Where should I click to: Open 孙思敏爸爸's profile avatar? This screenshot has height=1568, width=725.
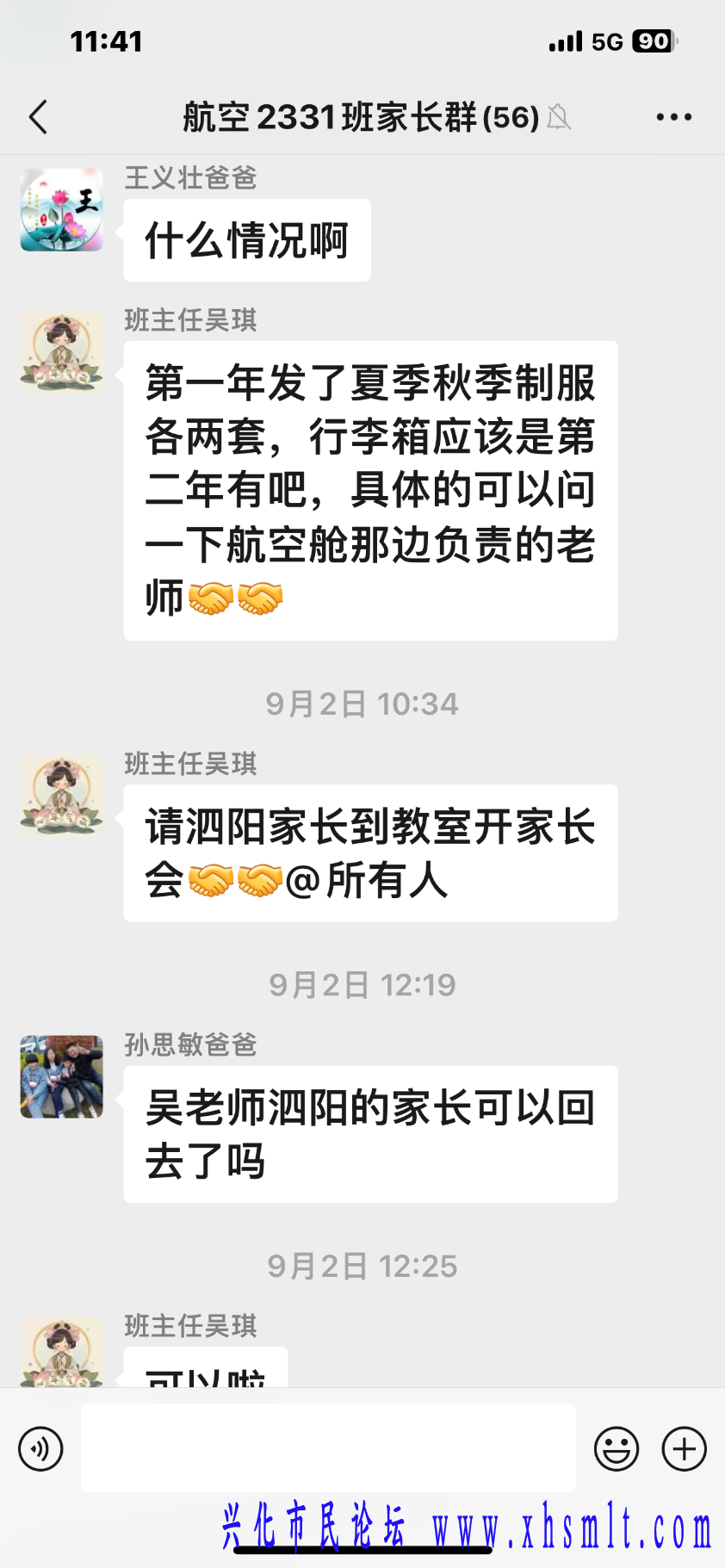point(62,1076)
